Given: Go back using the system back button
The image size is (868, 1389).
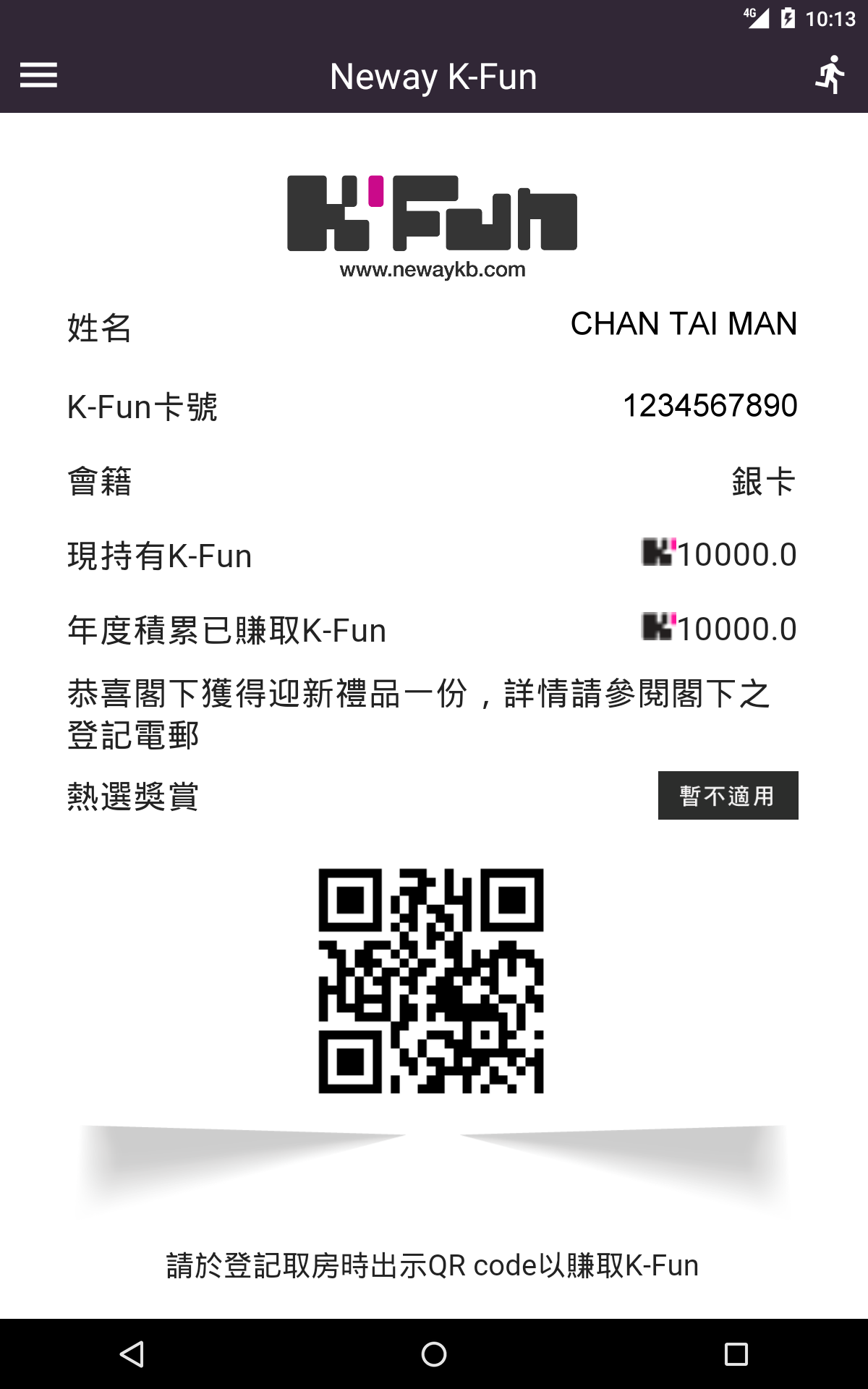Looking at the screenshot, I should (x=132, y=1354).
